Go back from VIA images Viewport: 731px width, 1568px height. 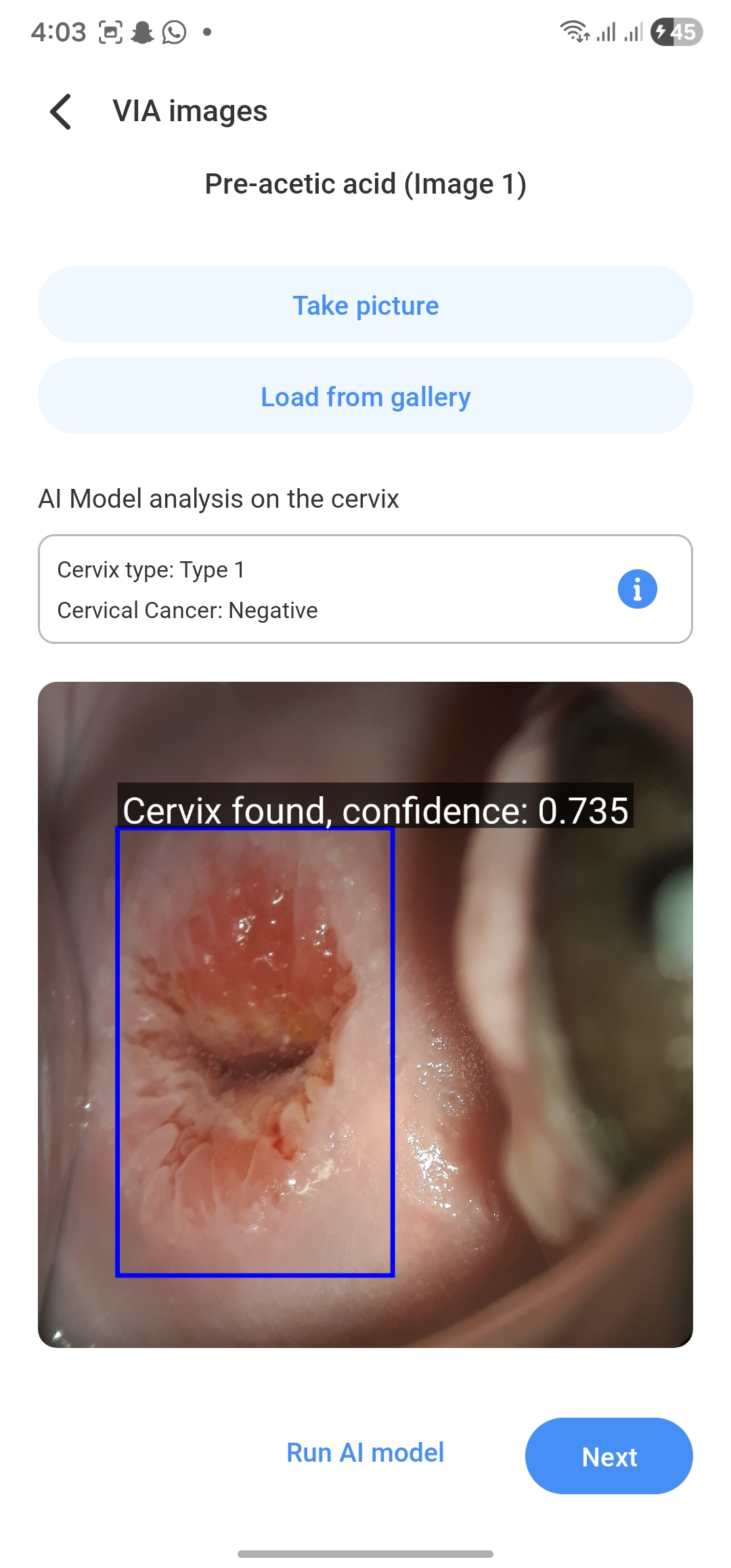click(61, 112)
